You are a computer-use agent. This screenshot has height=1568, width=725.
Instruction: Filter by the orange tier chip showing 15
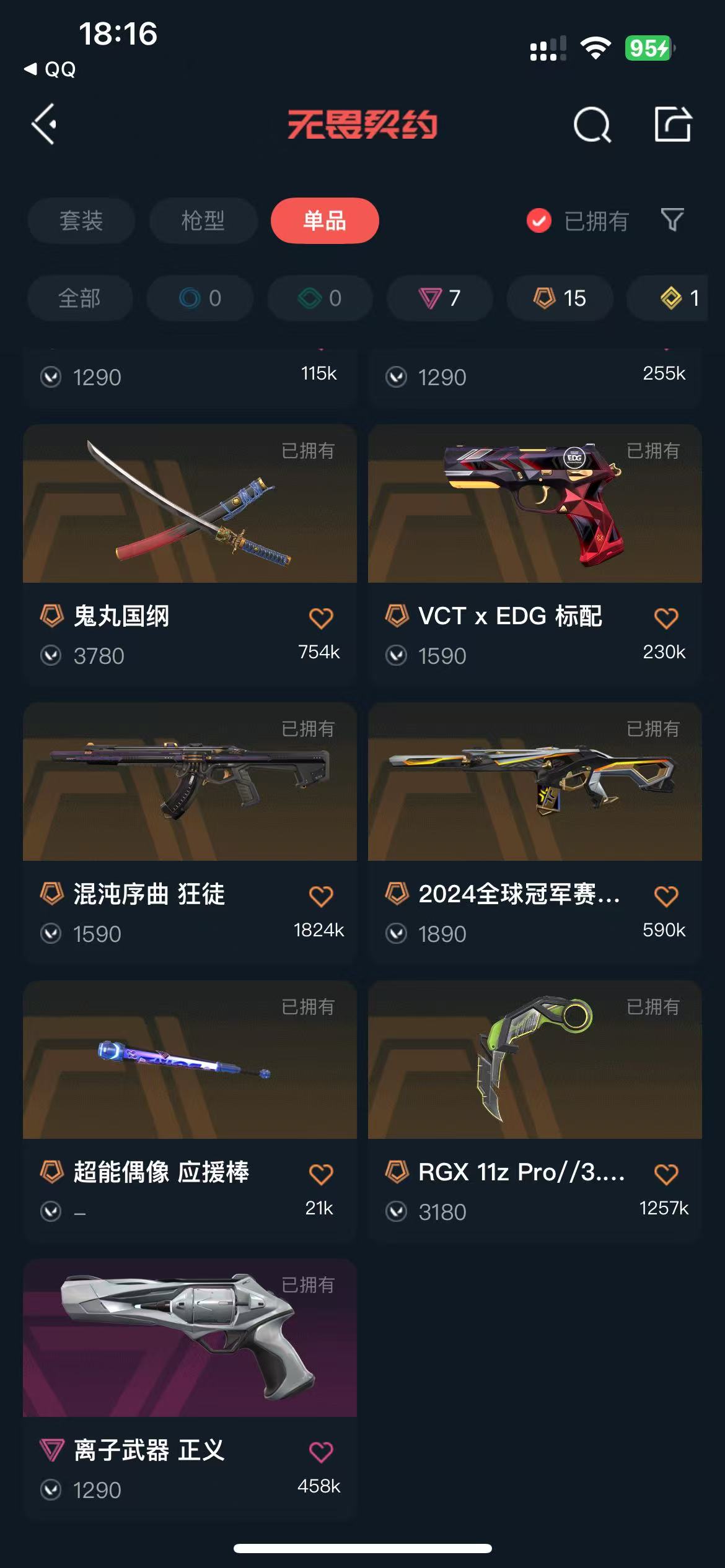point(560,298)
